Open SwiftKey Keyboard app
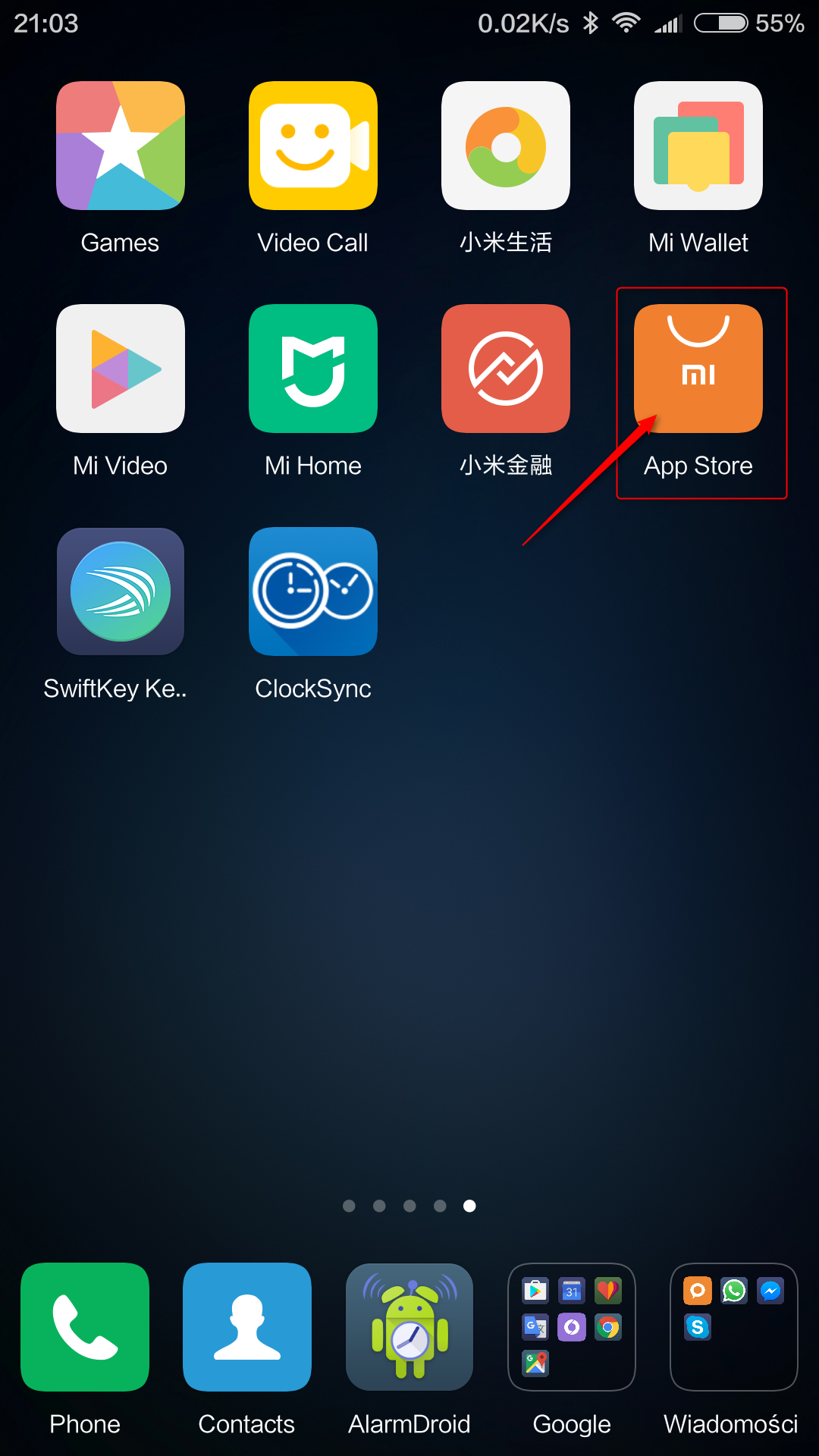The width and height of the screenshot is (819, 1456). point(121,591)
